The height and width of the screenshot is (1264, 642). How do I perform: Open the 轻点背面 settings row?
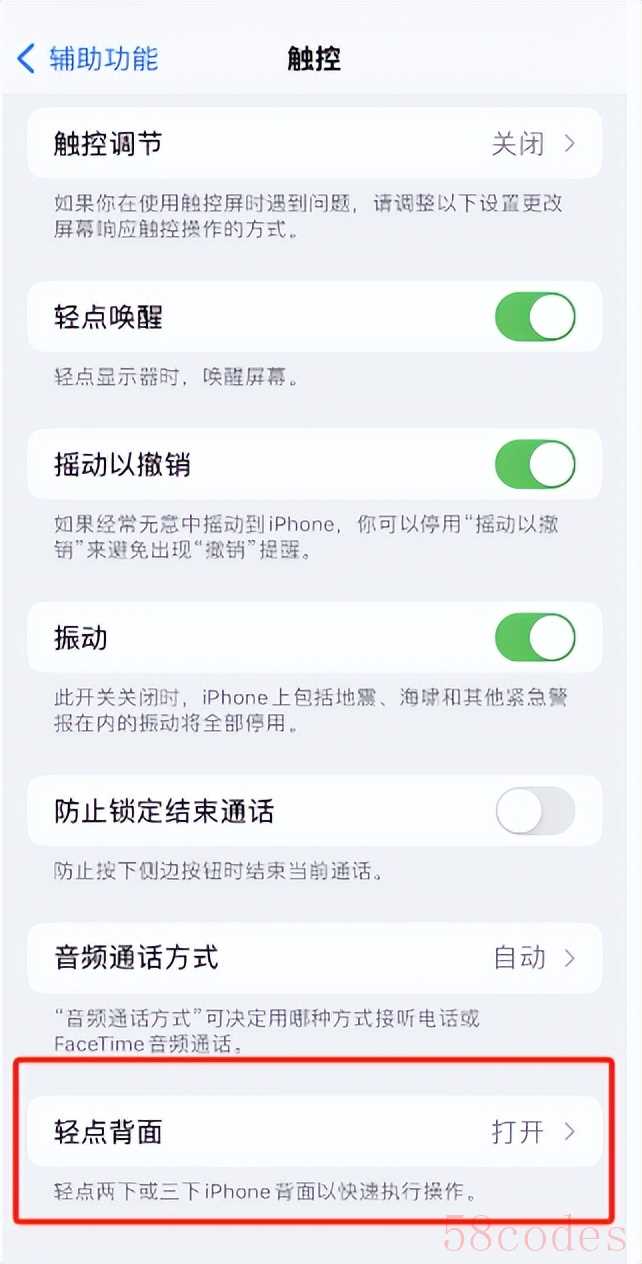click(x=314, y=1131)
